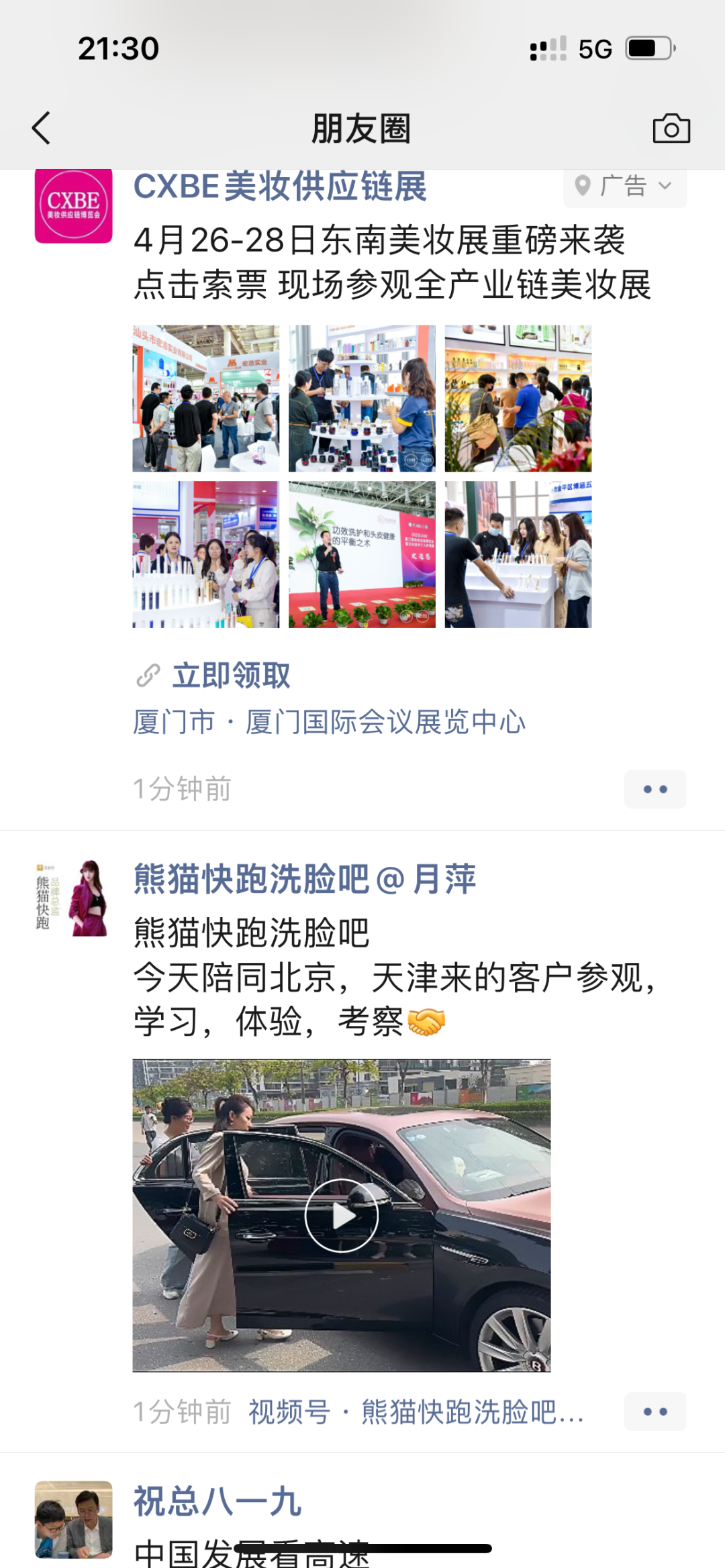Screen dimensions: 725x1568
Task: Open 熊猫快跑洗脸吧@月萍 profile name
Action: point(305,879)
